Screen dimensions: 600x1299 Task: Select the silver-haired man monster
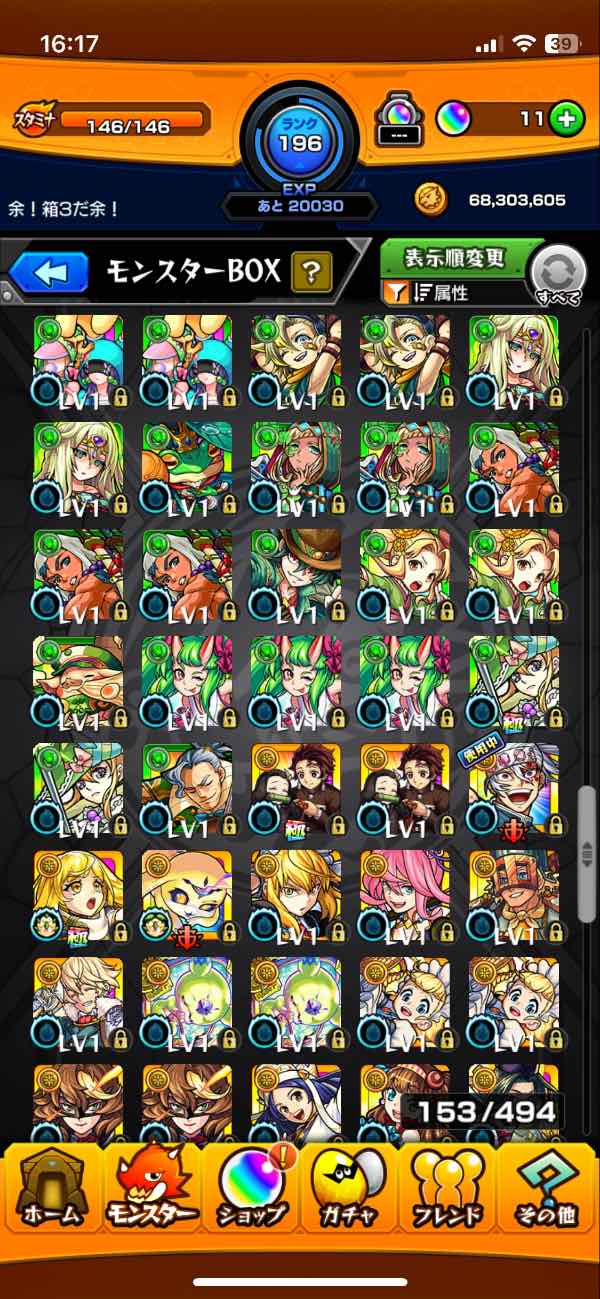pyautogui.click(x=187, y=788)
